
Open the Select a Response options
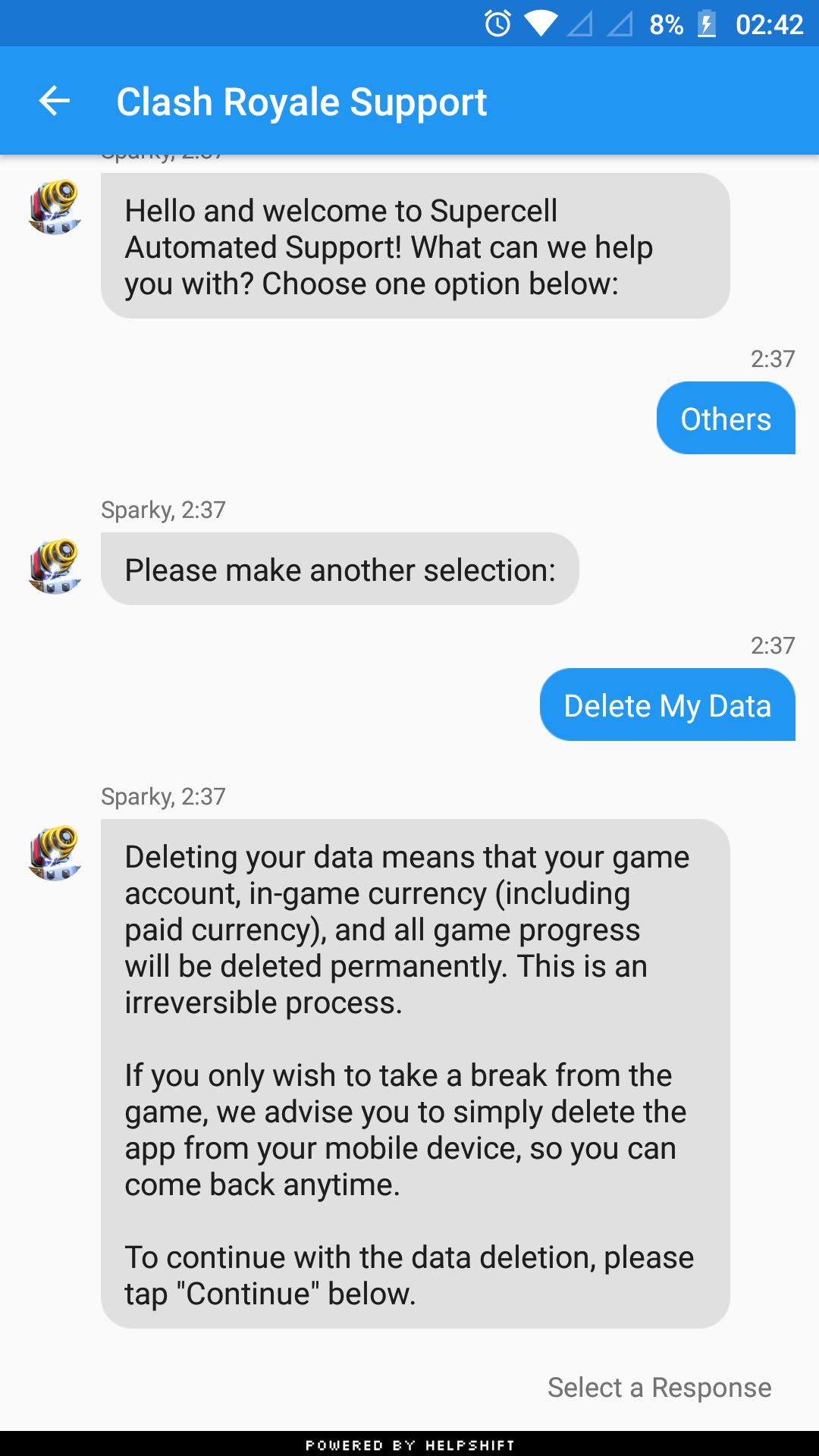[x=659, y=1388]
